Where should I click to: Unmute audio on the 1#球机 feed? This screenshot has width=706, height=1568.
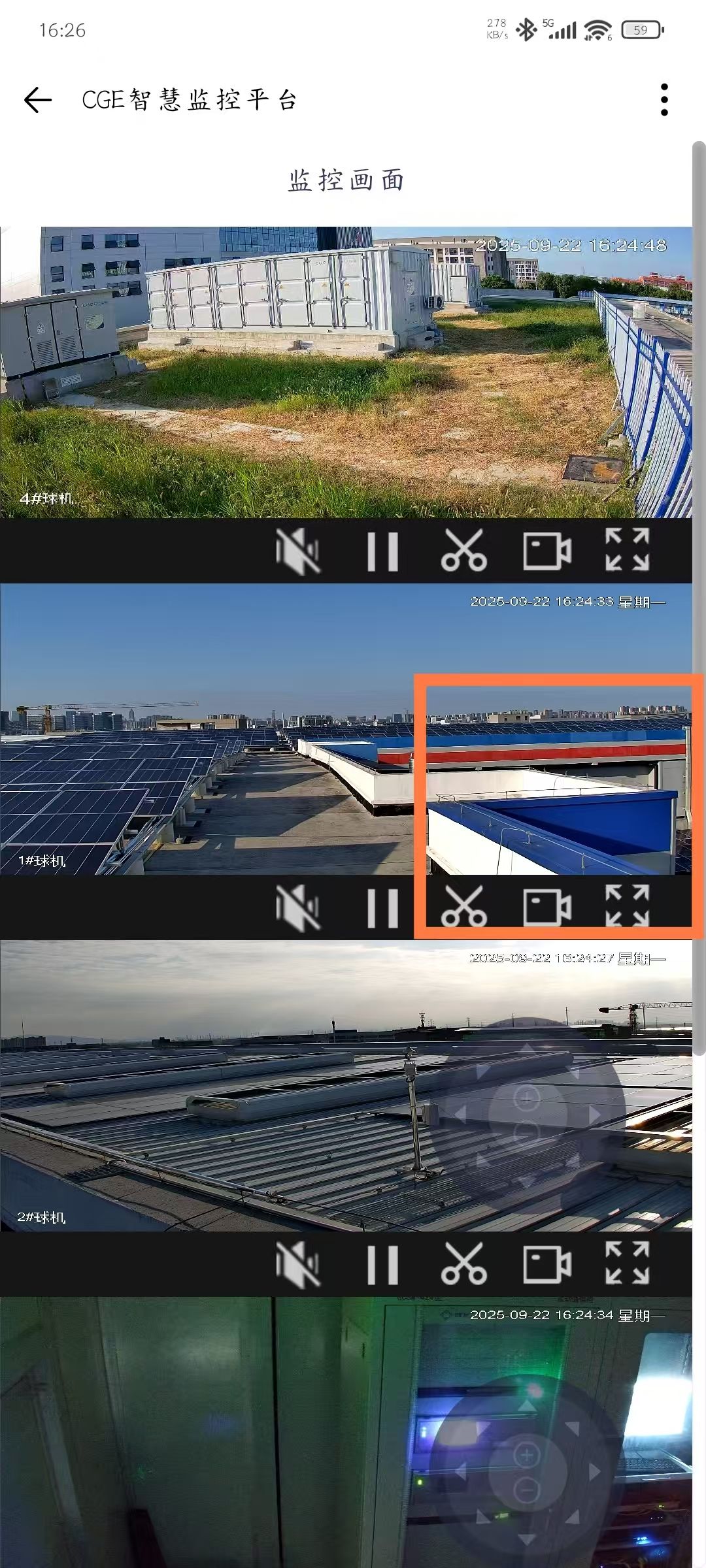[297, 907]
